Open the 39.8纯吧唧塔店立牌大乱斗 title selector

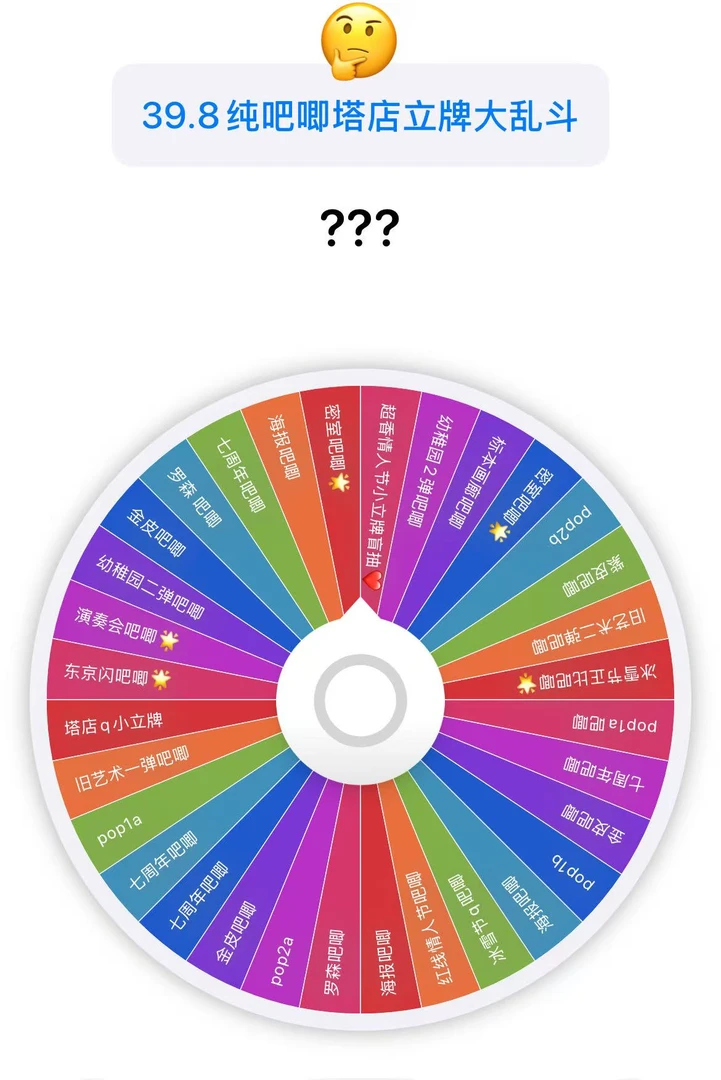(x=360, y=116)
